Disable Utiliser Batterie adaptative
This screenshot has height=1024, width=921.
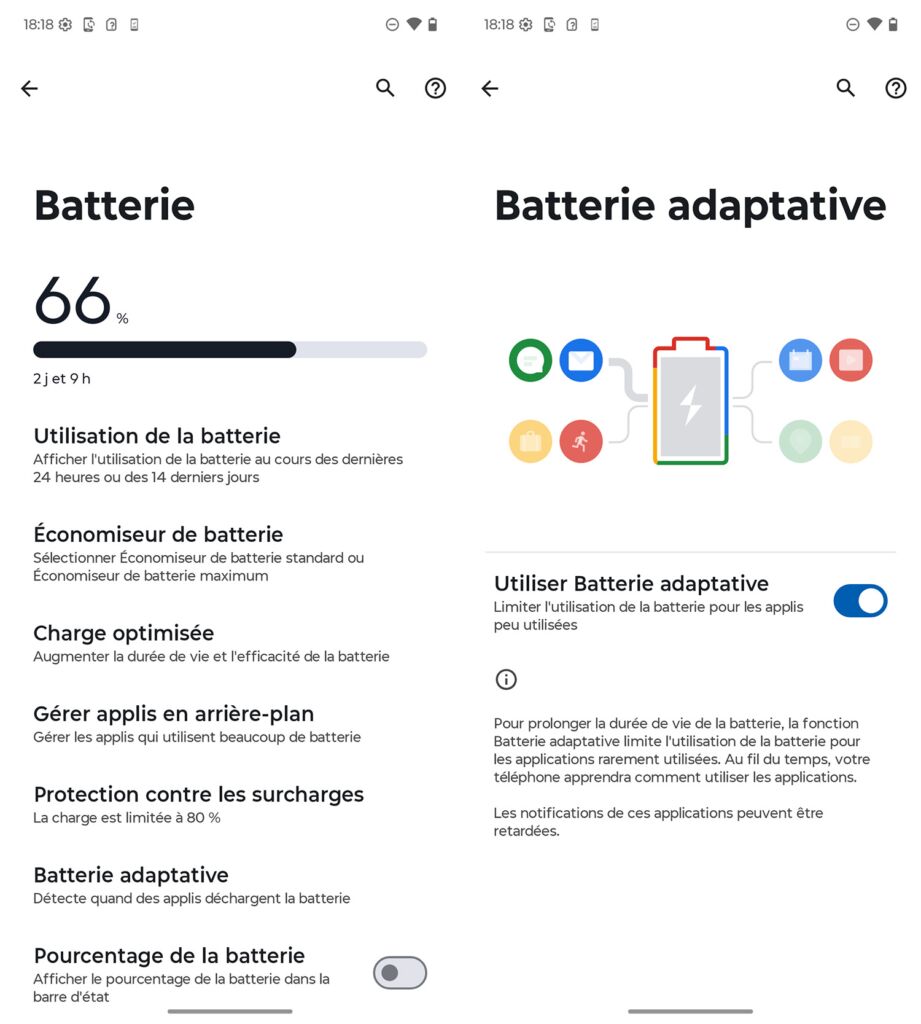[x=860, y=601]
